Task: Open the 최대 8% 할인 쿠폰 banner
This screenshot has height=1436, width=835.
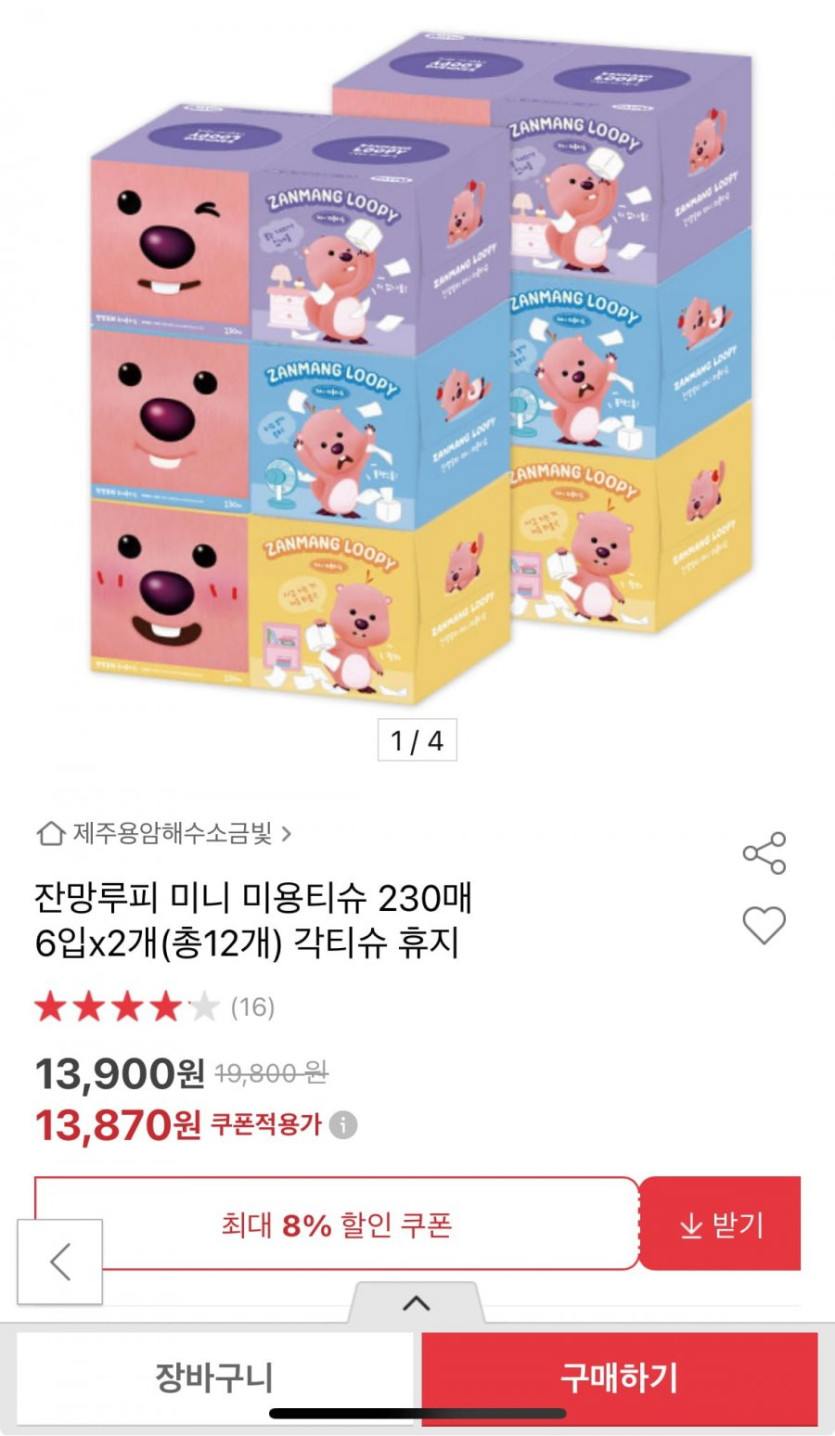Action: coord(337,1225)
